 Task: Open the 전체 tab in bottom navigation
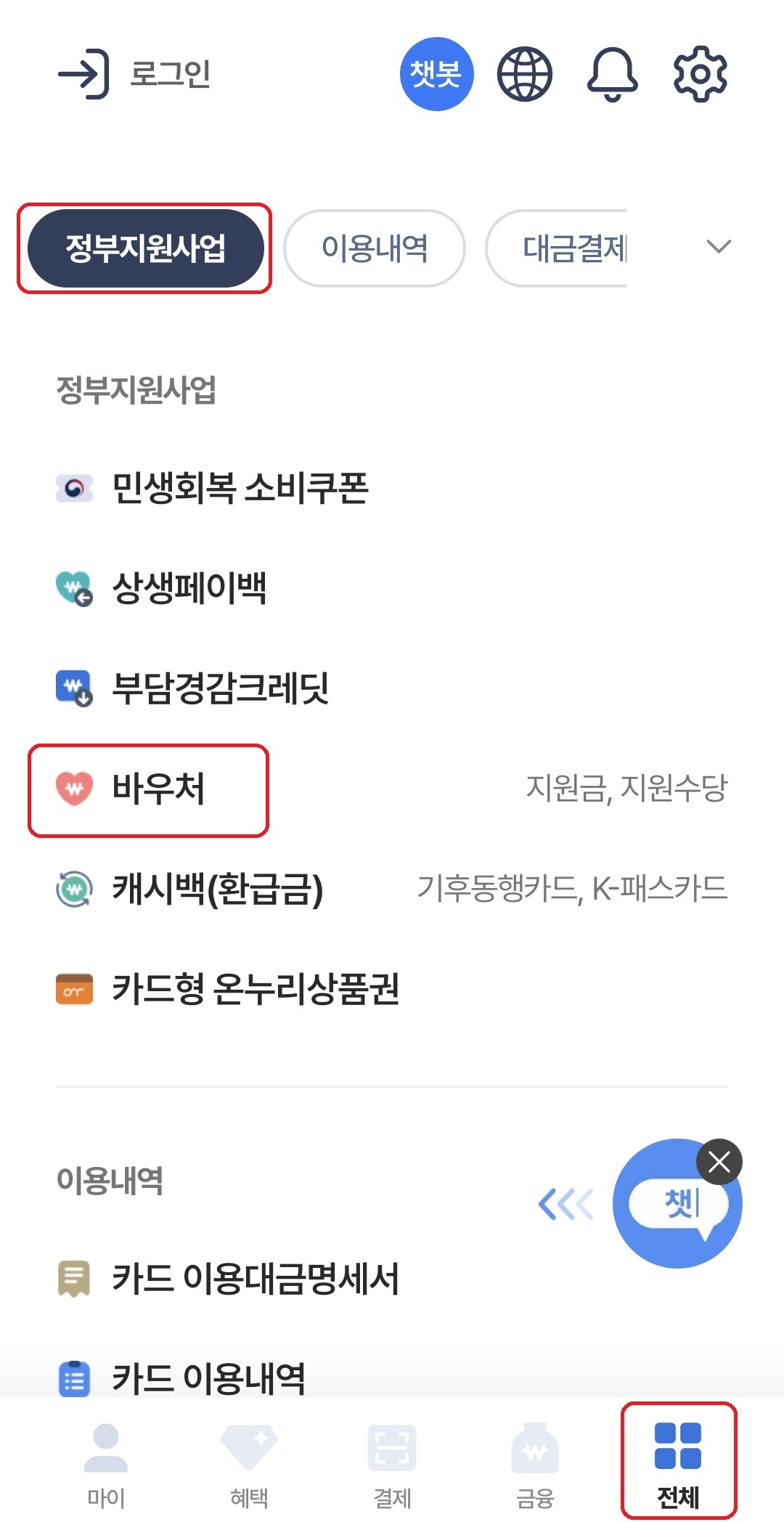[x=679, y=1467]
